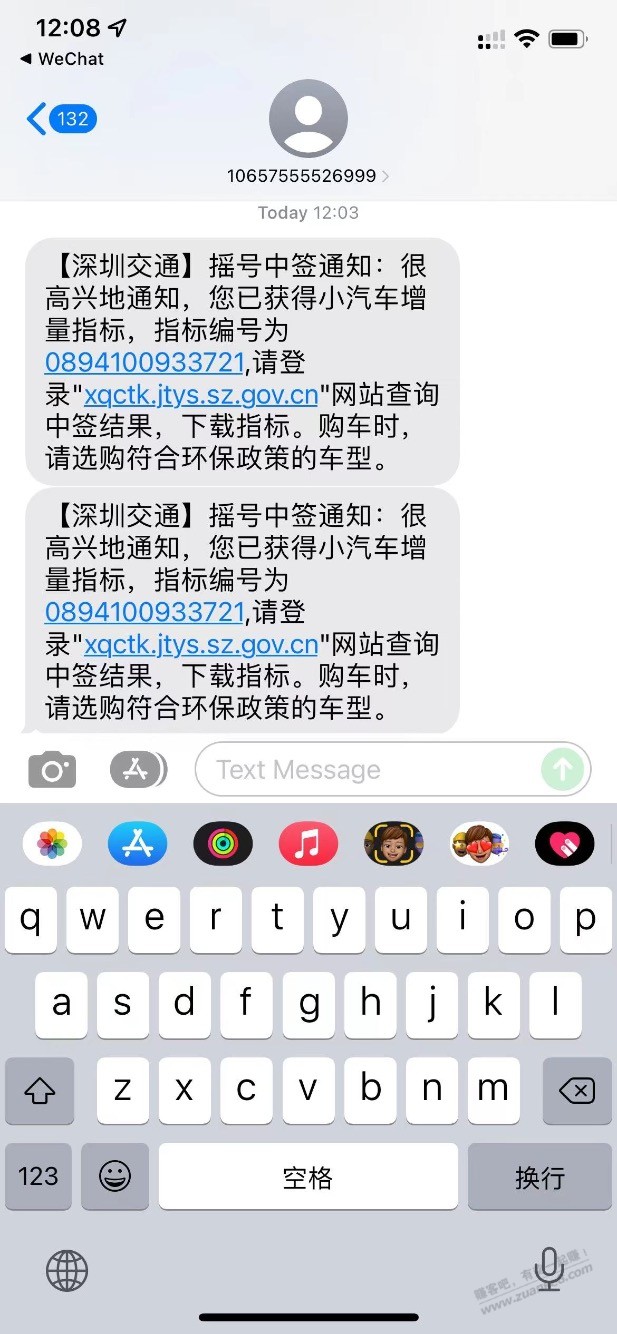Open the Music app in the app strip
This screenshot has width=617, height=1334.
tap(308, 845)
